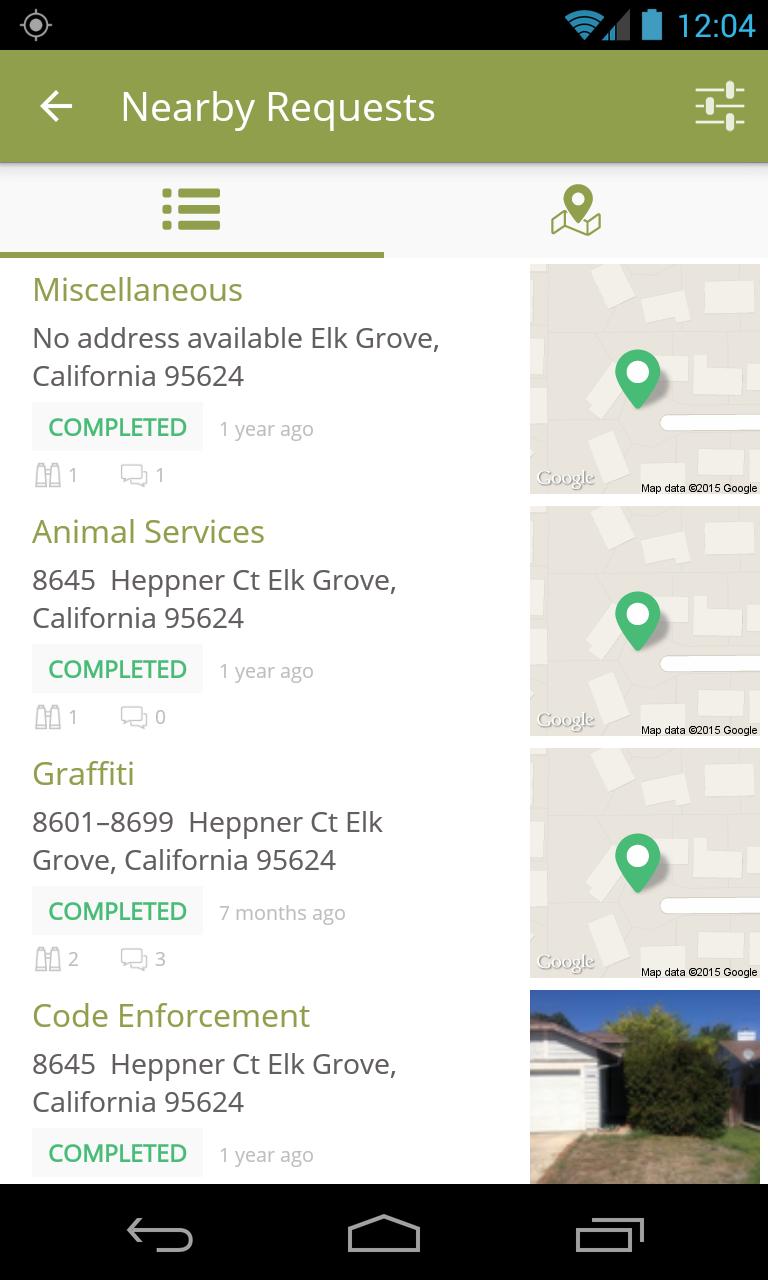768x1280 pixels.
Task: Tap the map thumbnail for Animal Services
Action: click(644, 620)
